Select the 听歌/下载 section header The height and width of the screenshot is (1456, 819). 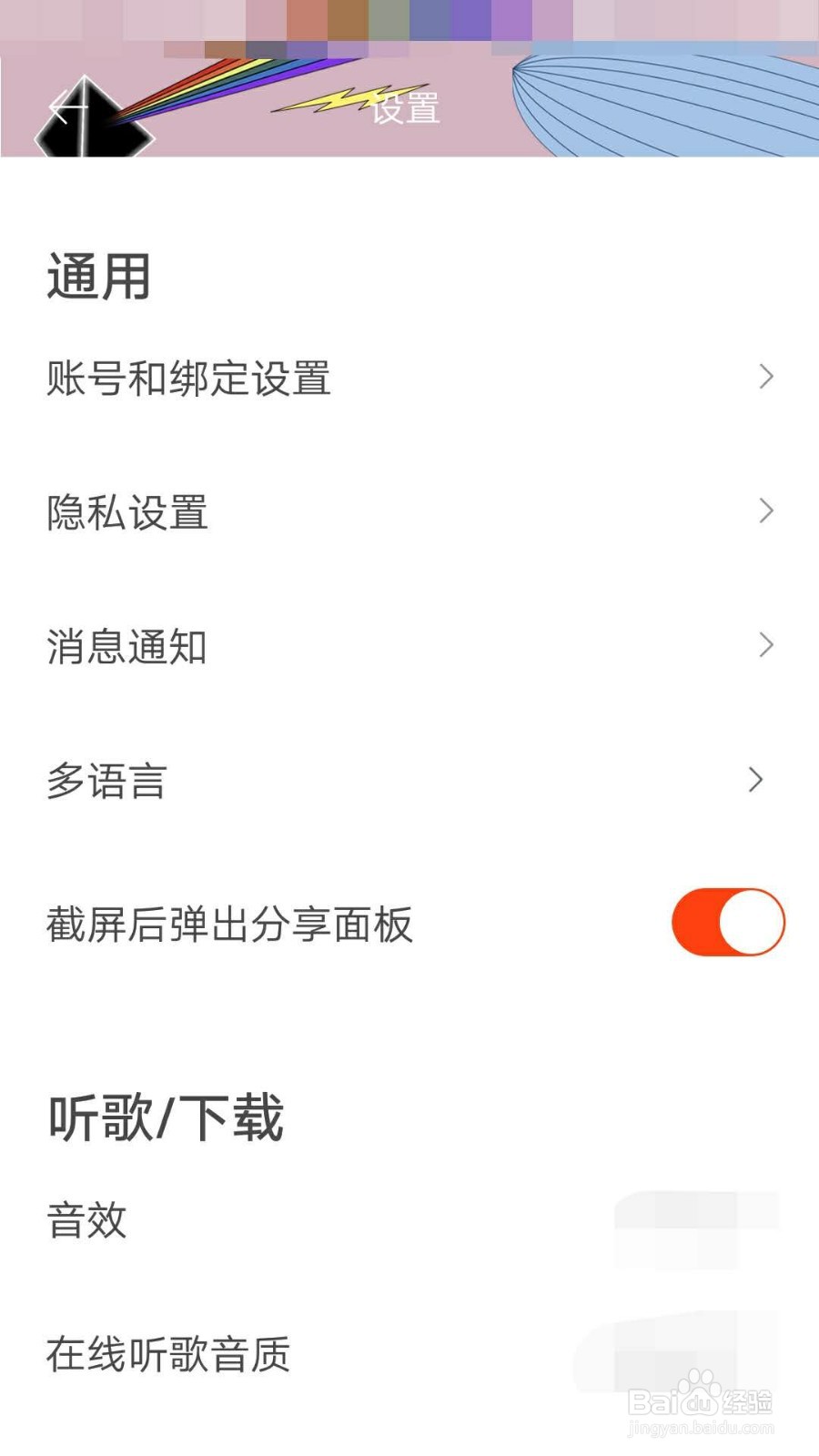click(166, 1117)
